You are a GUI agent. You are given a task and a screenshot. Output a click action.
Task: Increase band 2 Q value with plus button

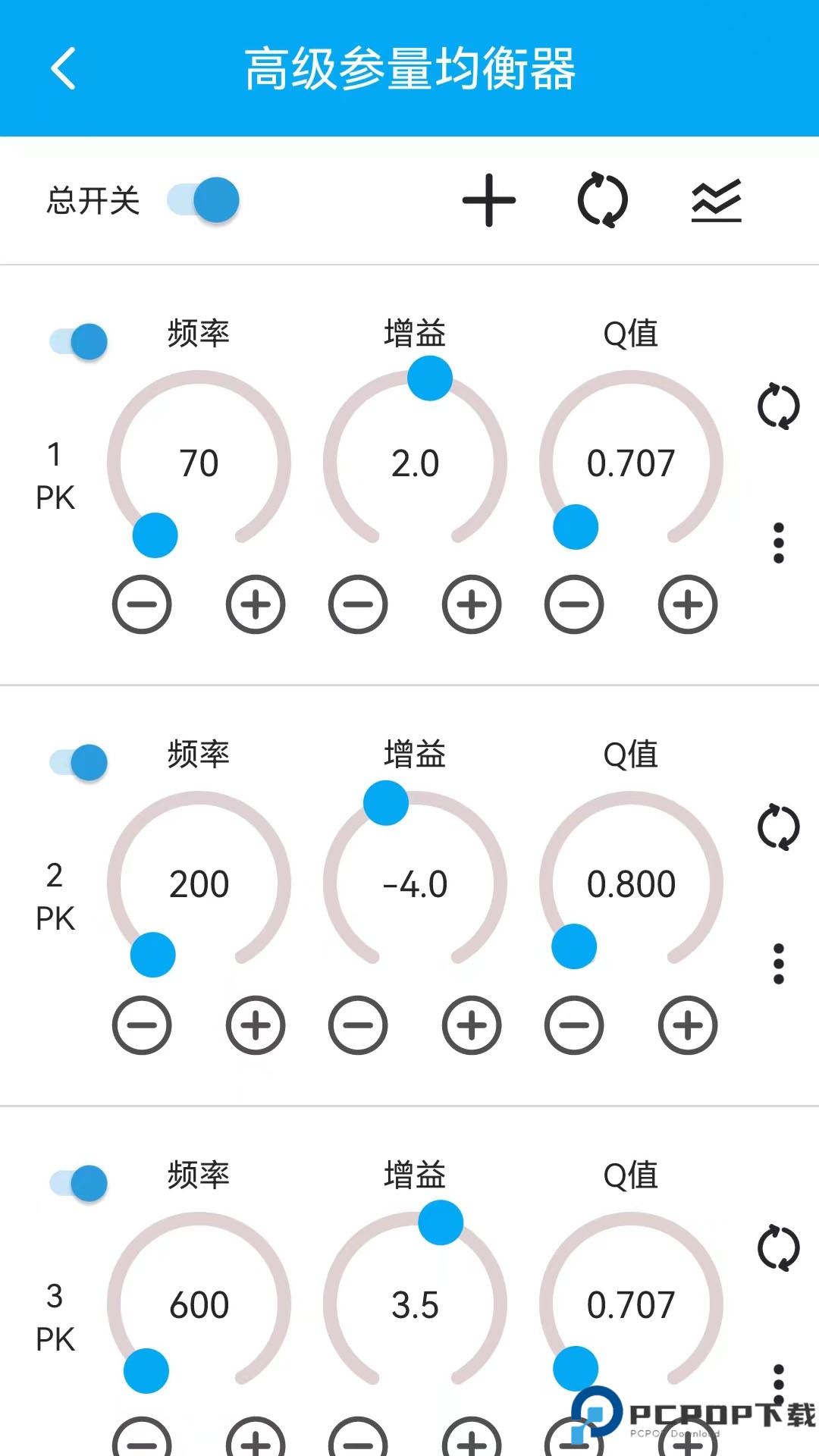pyautogui.click(x=686, y=1025)
